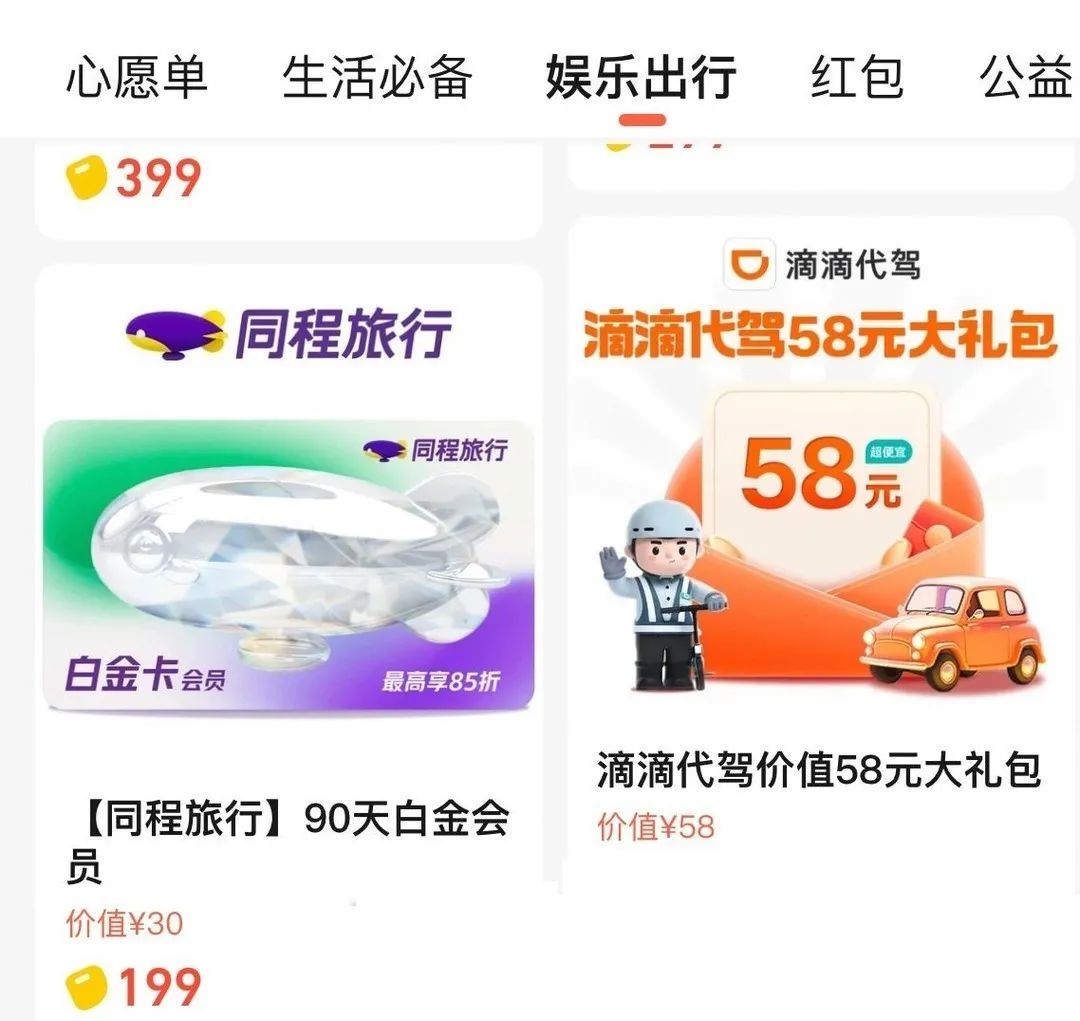
Task: Open the 红包 tab
Action: click(857, 78)
